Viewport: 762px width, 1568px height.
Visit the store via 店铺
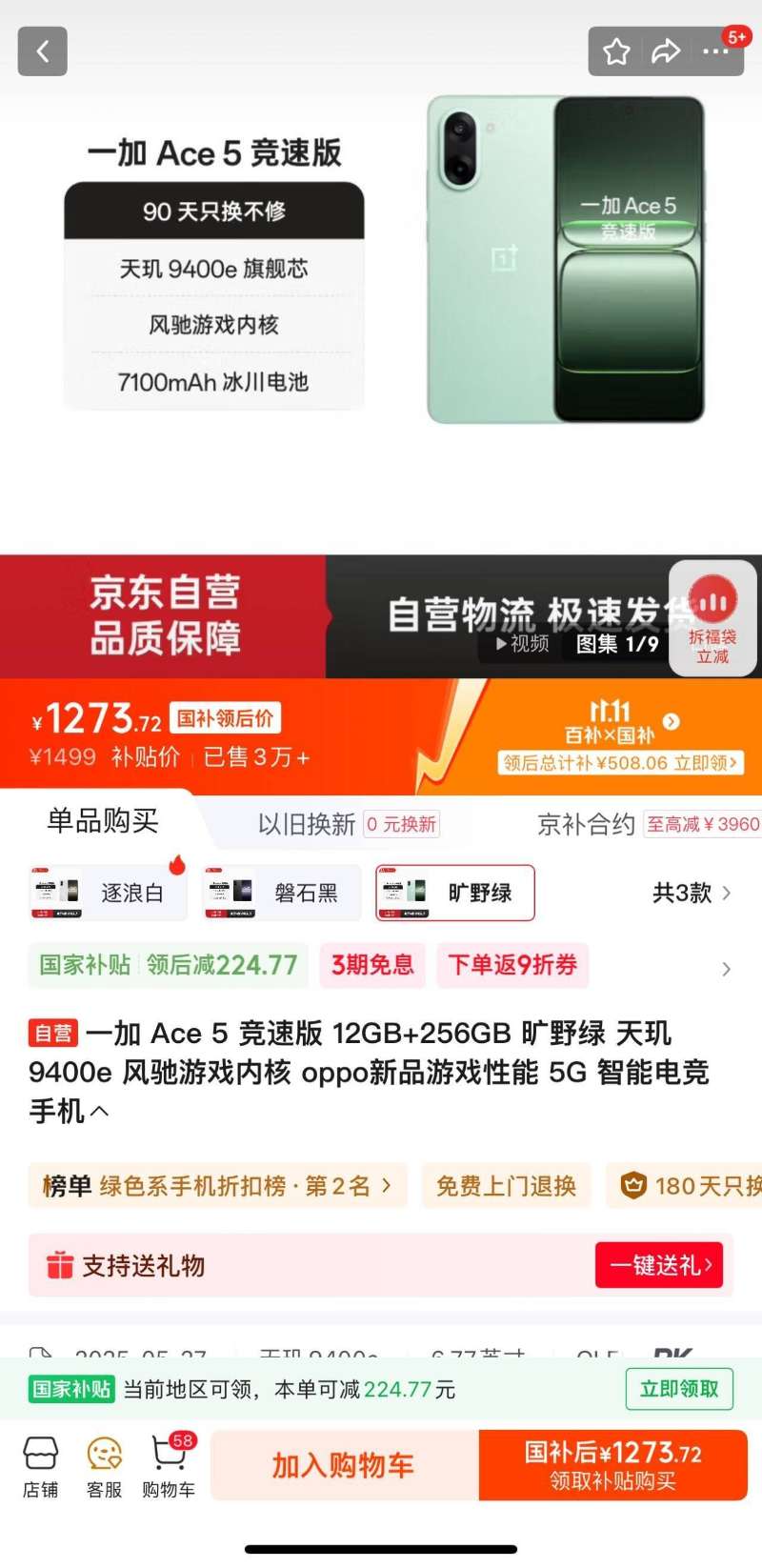click(x=41, y=1466)
